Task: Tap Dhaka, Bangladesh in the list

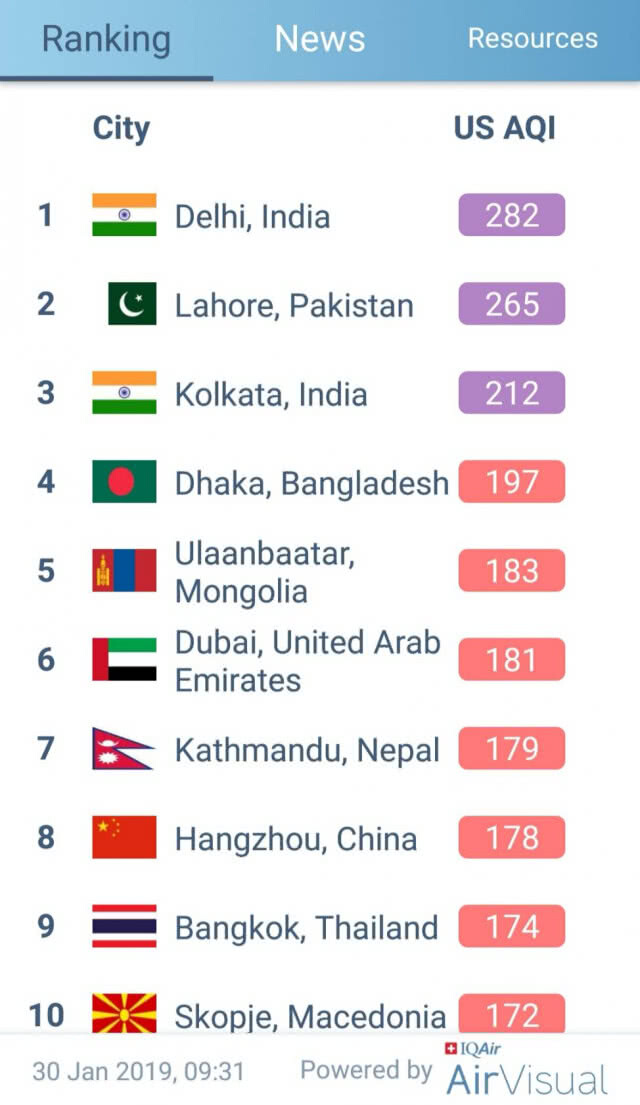Action: tap(320, 482)
